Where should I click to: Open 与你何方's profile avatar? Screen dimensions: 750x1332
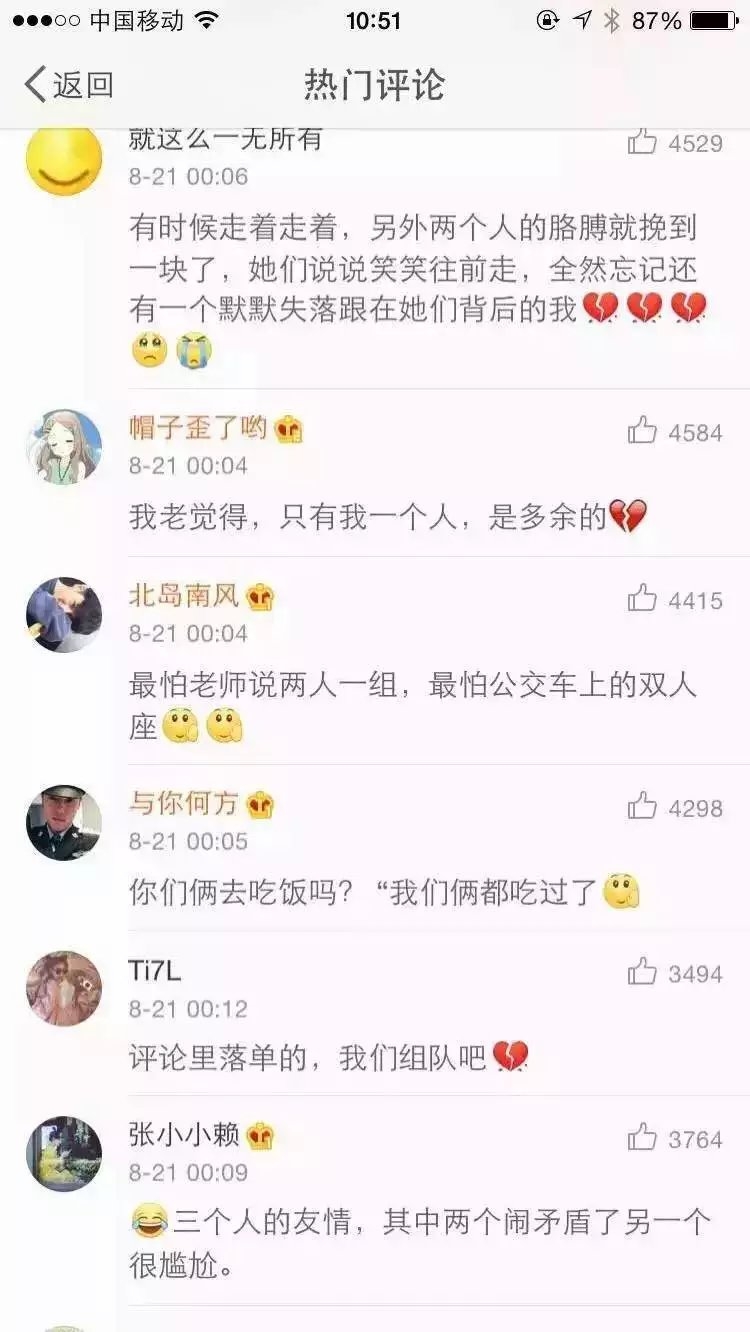tap(64, 822)
